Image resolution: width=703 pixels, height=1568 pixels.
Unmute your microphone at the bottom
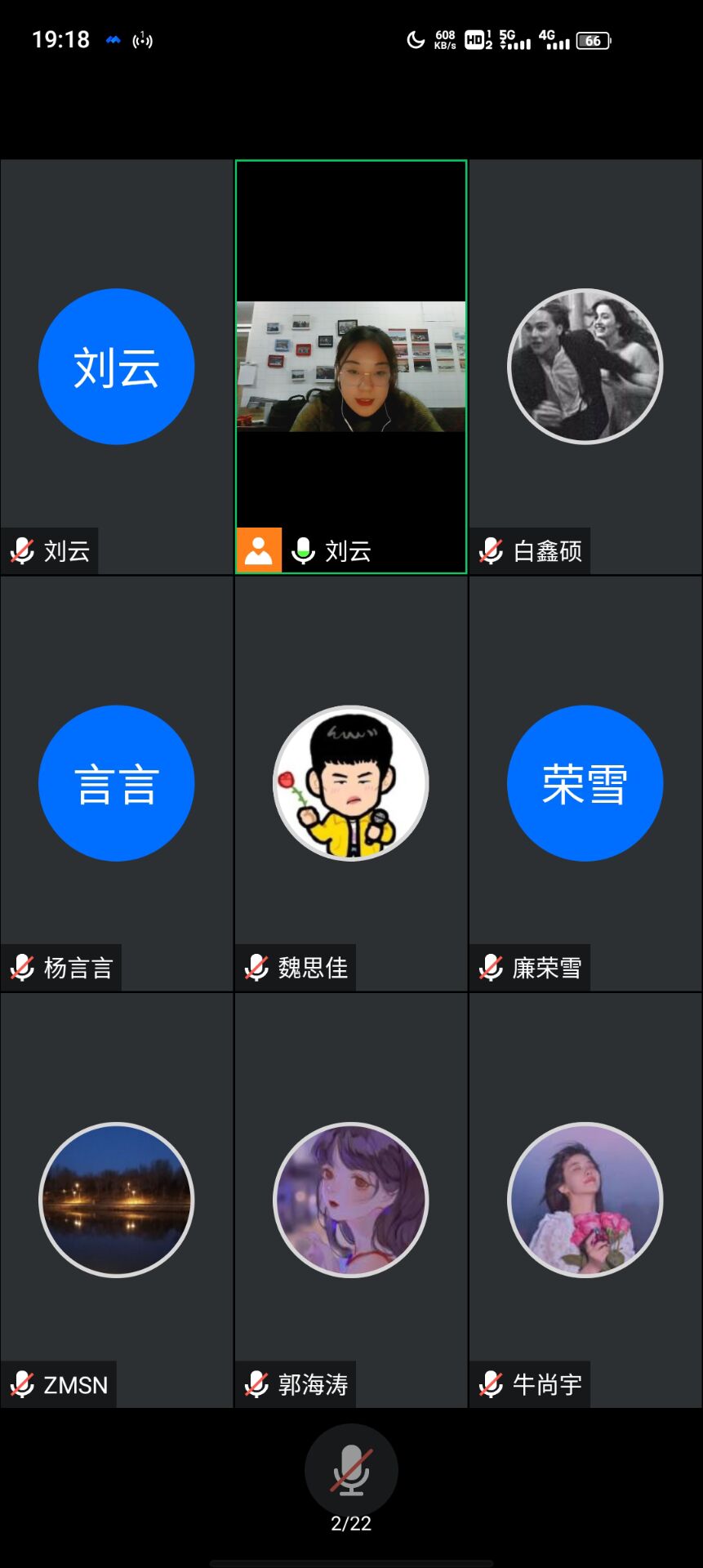click(x=351, y=1470)
